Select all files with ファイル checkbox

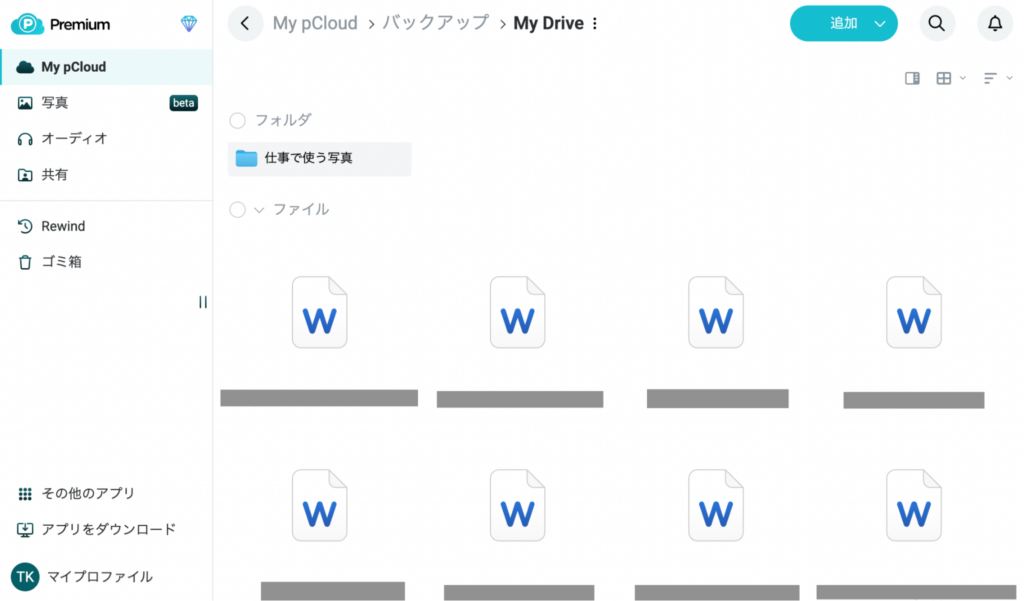[237, 210]
